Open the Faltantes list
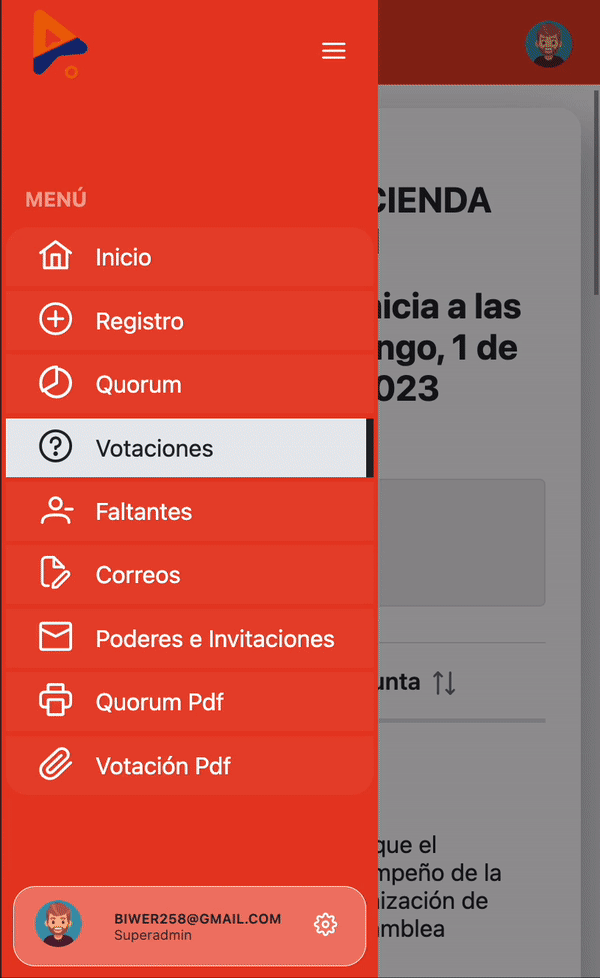 [x=143, y=511]
